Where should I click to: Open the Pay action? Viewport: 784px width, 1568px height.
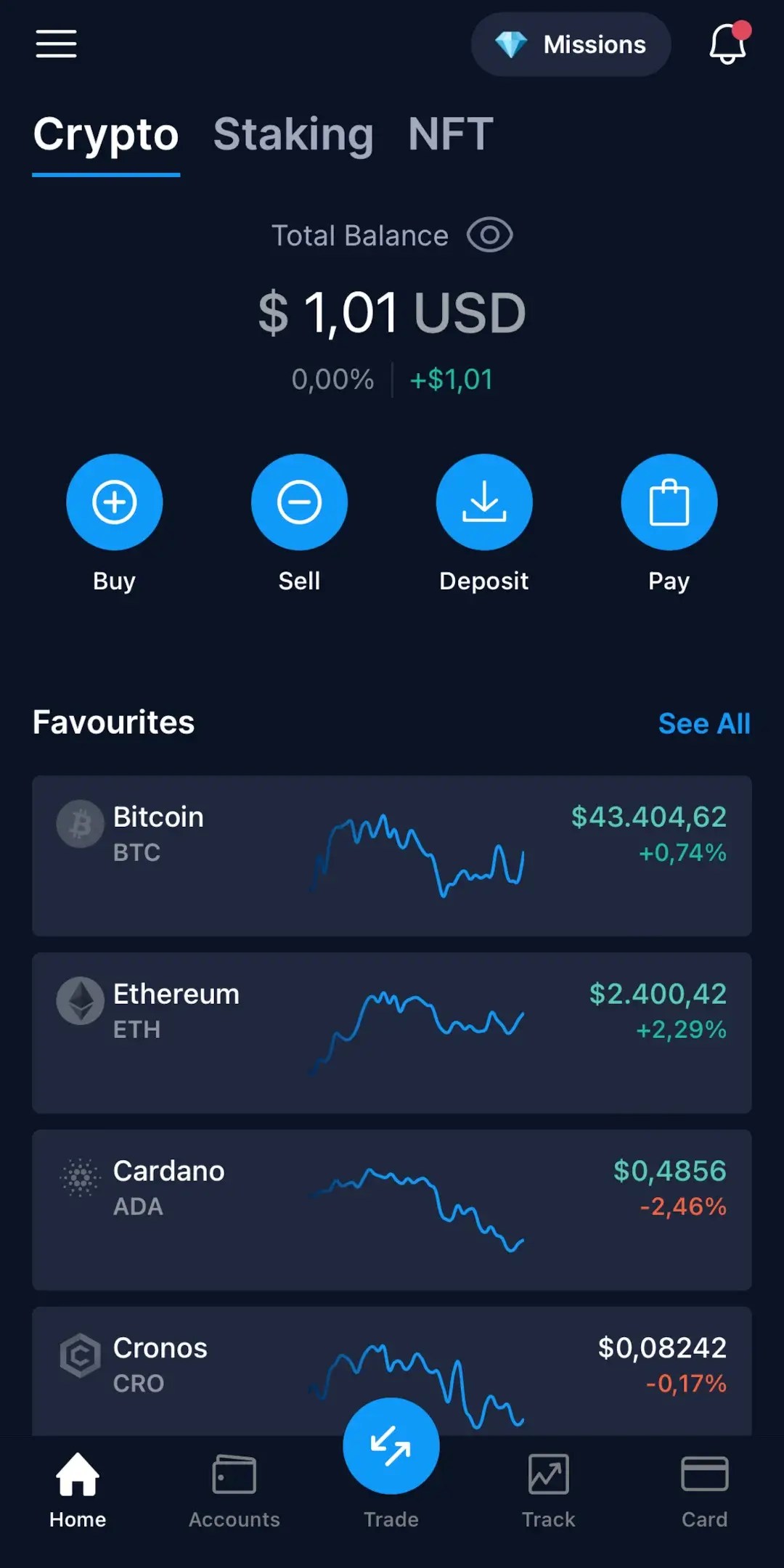pos(669,502)
